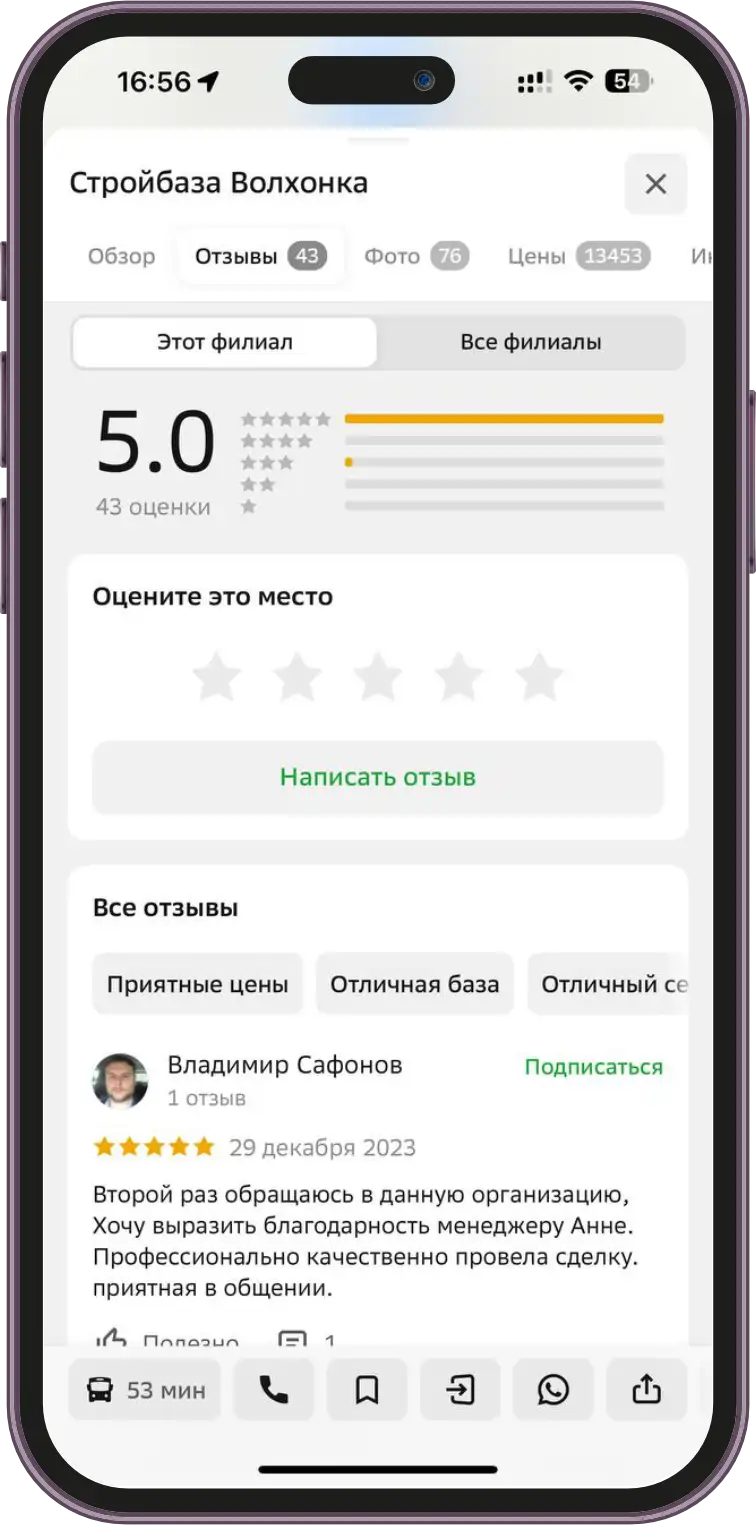This screenshot has height=1525, width=756.
Task: Open the Фото tab
Action: point(415,257)
